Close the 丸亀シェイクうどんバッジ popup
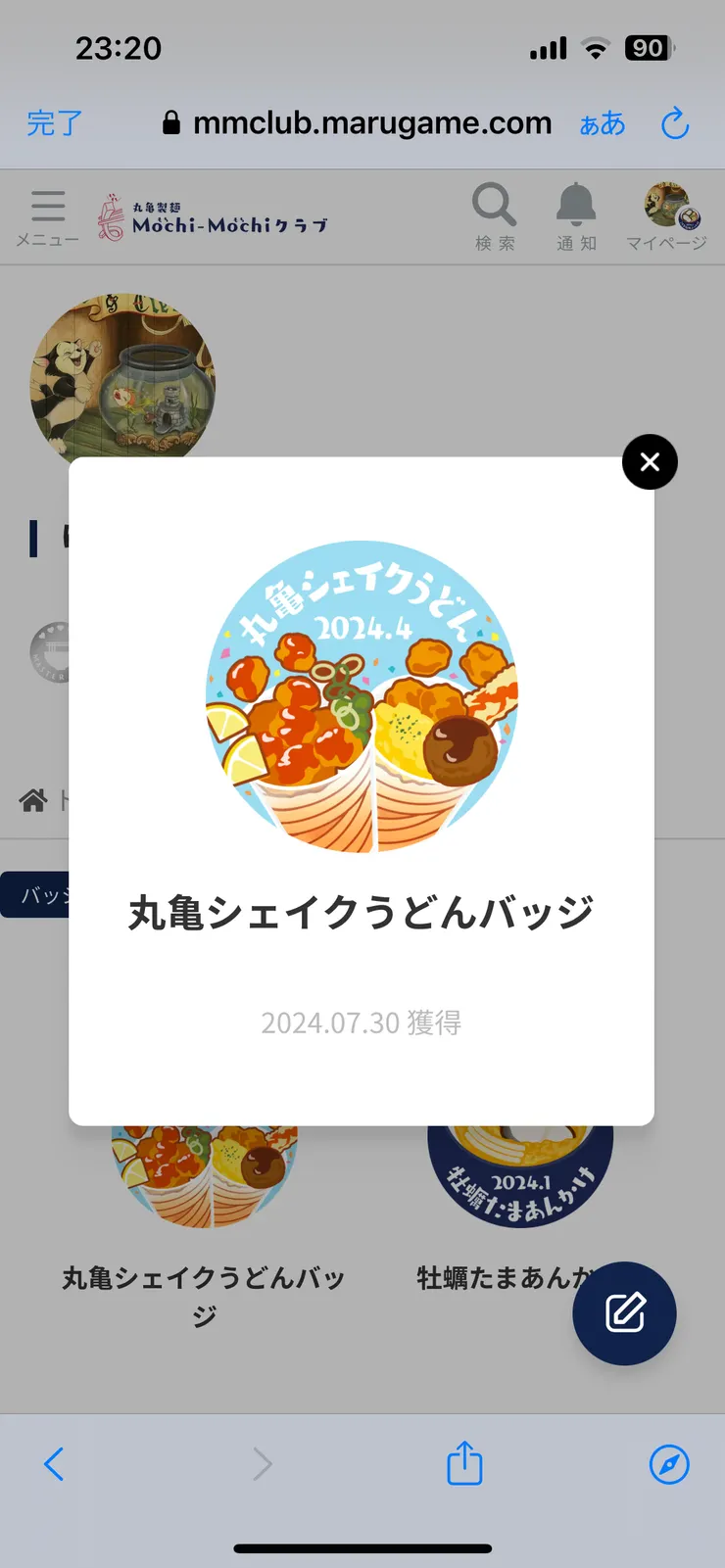Viewport: 725px width, 1568px height. pos(650,461)
